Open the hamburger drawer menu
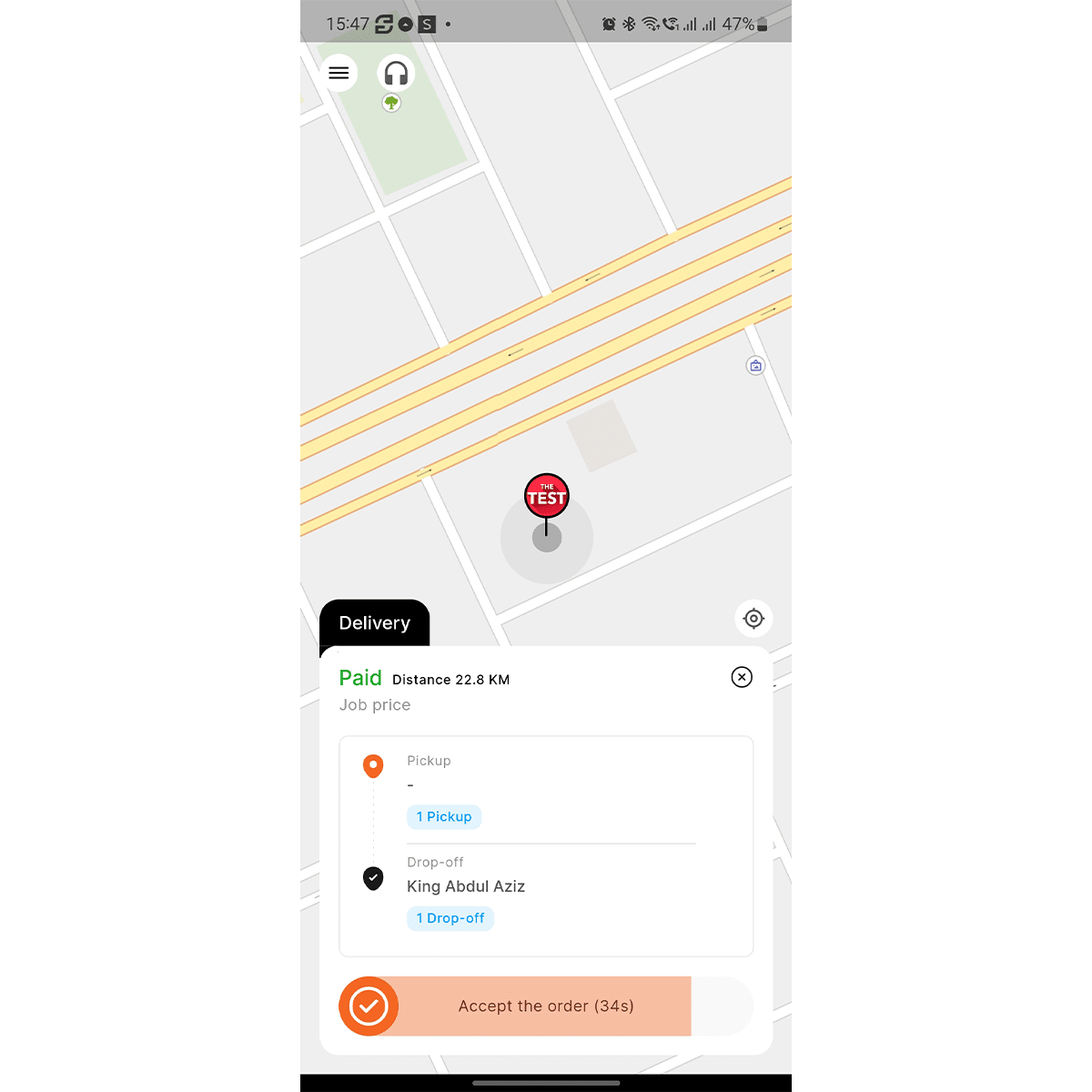1092x1092 pixels. [339, 73]
